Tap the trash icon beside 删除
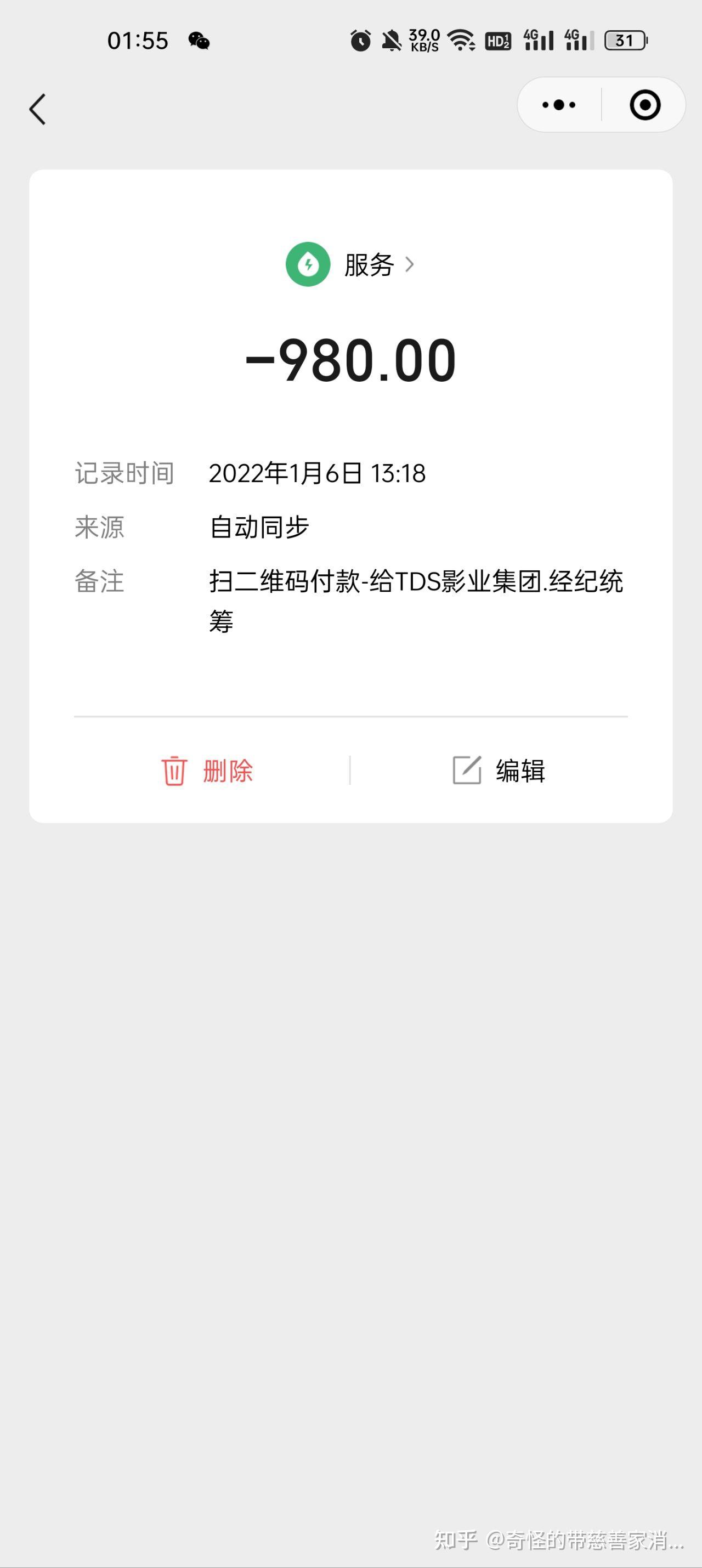The width and height of the screenshot is (702, 1568). tap(173, 771)
